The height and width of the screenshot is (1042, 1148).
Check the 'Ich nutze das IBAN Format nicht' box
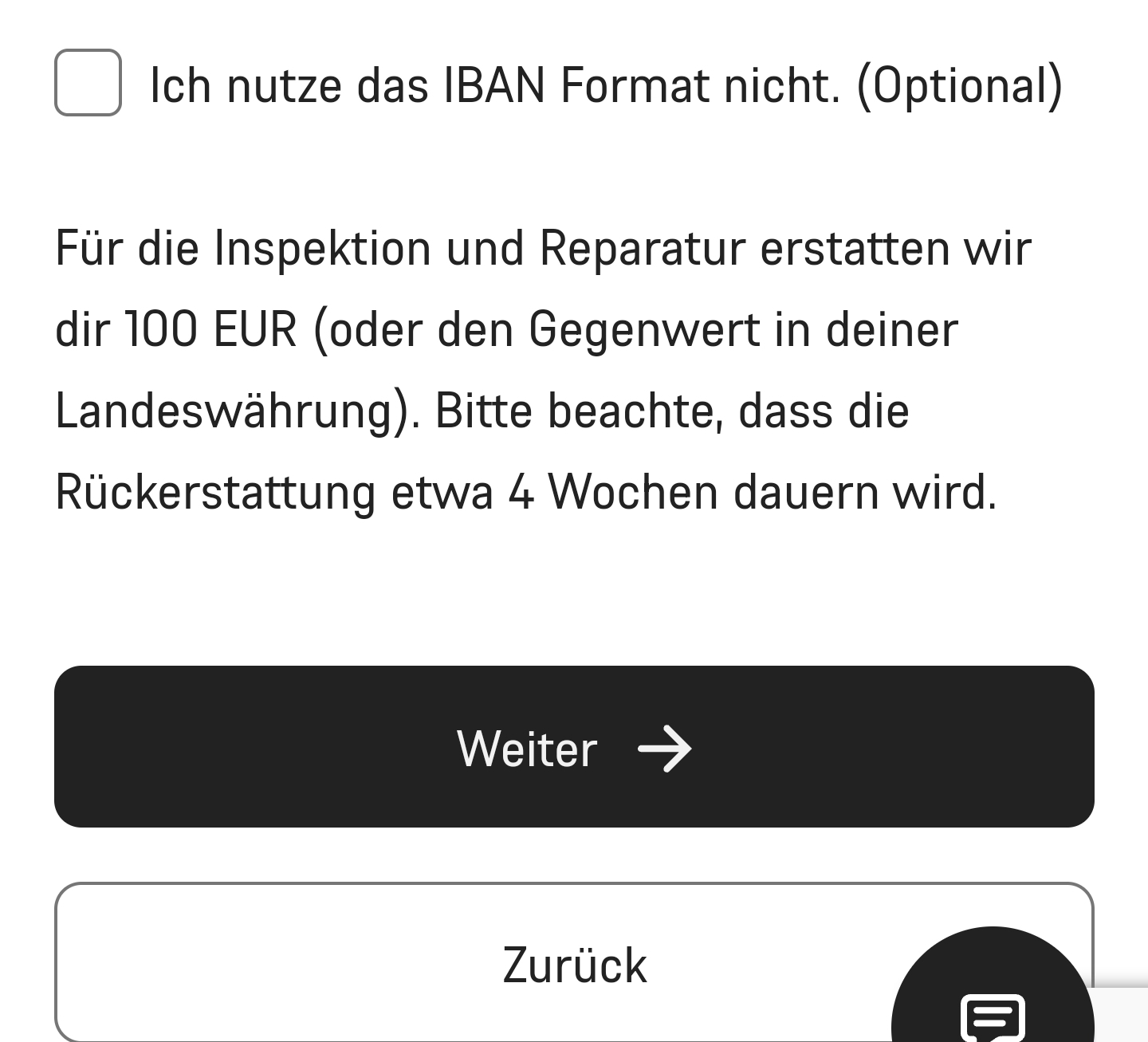[88, 83]
